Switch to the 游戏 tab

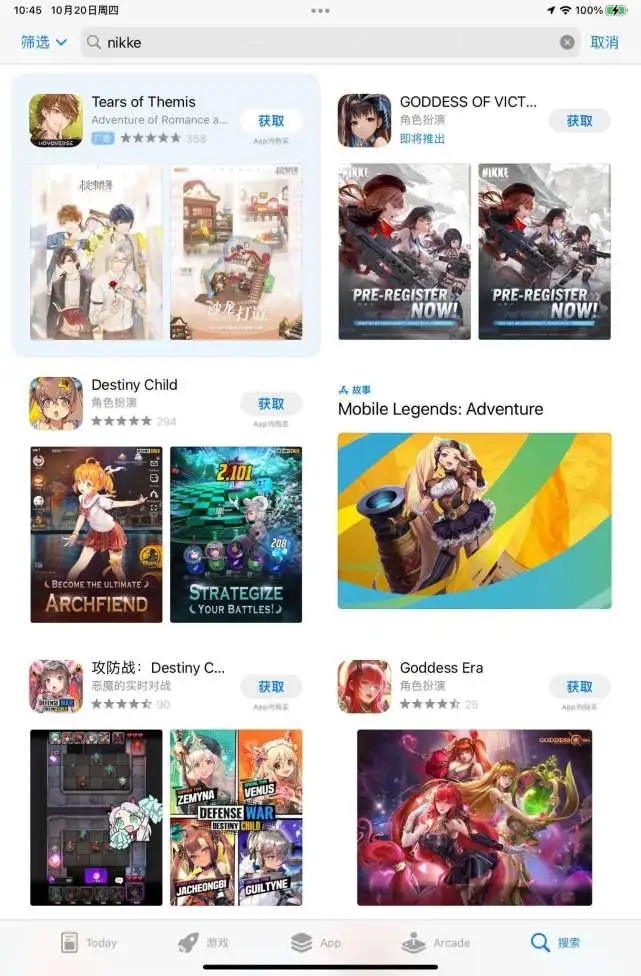click(x=203, y=943)
